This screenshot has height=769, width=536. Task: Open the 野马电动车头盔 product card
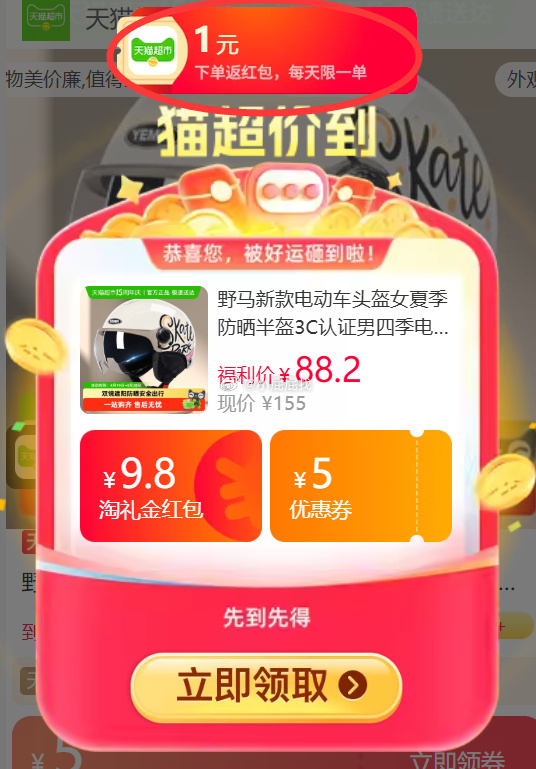(265, 350)
